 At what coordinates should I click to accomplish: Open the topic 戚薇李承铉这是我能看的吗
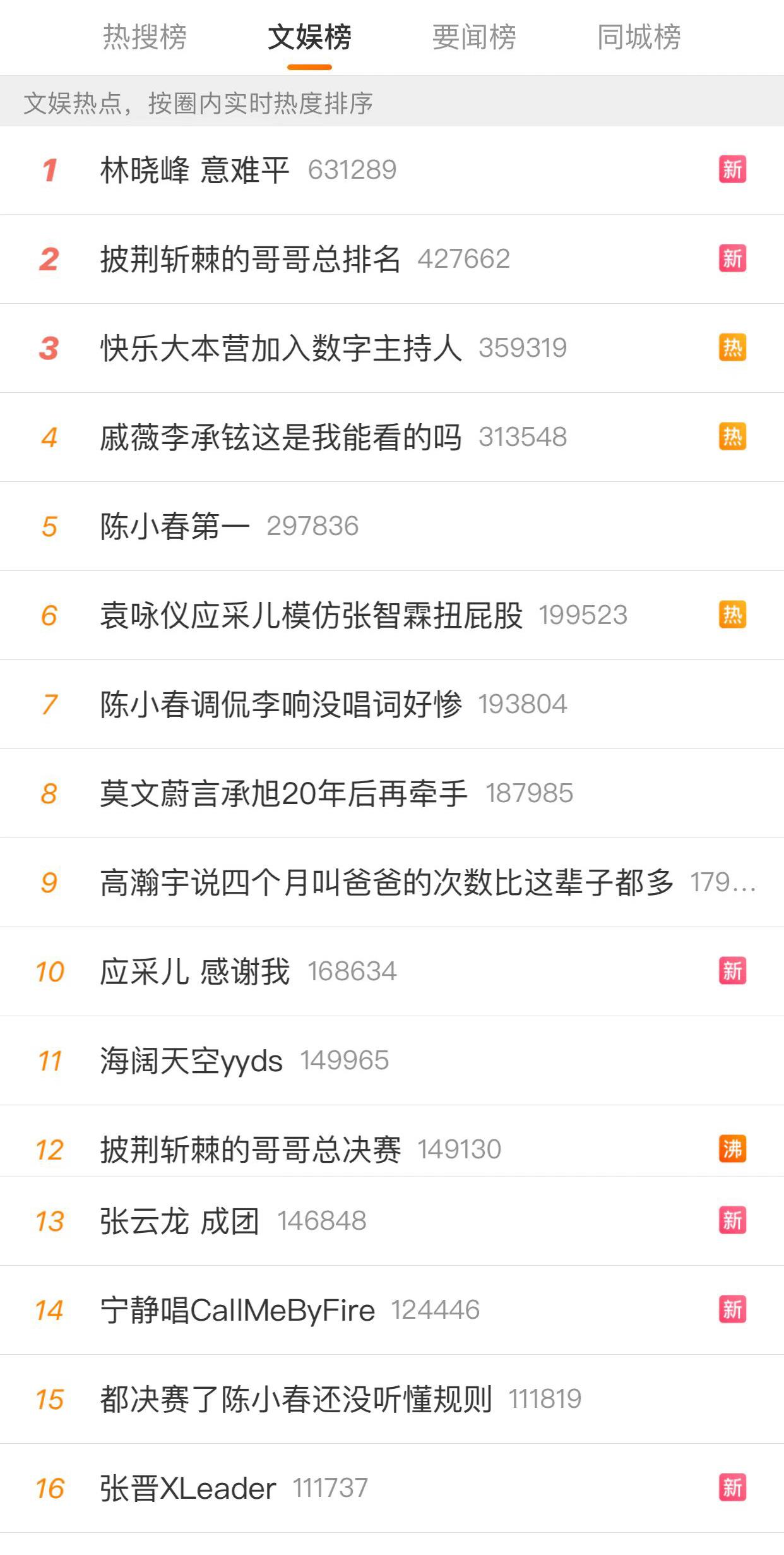392,437
